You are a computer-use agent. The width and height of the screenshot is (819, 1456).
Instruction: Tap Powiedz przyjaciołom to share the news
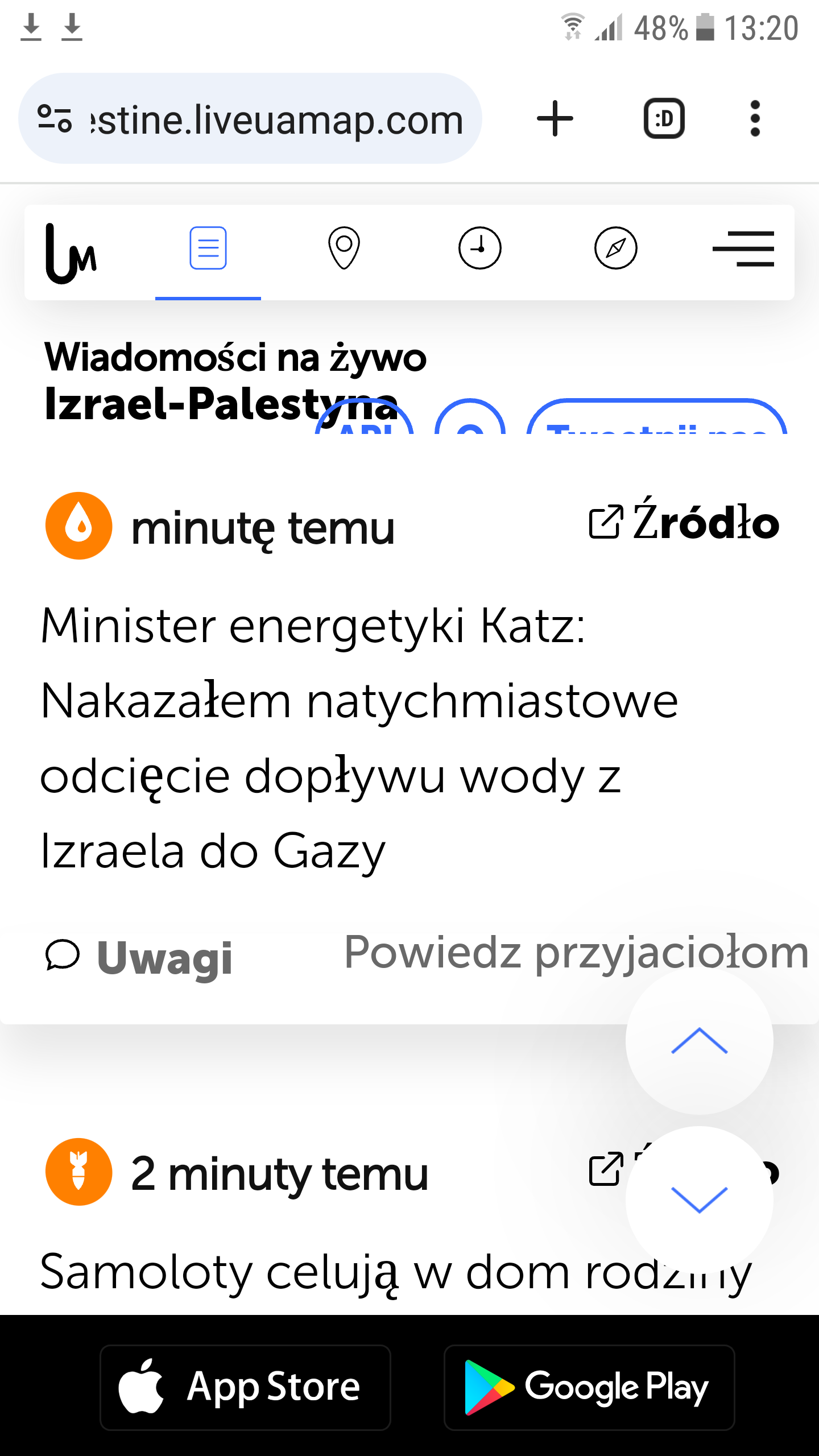[x=576, y=953]
